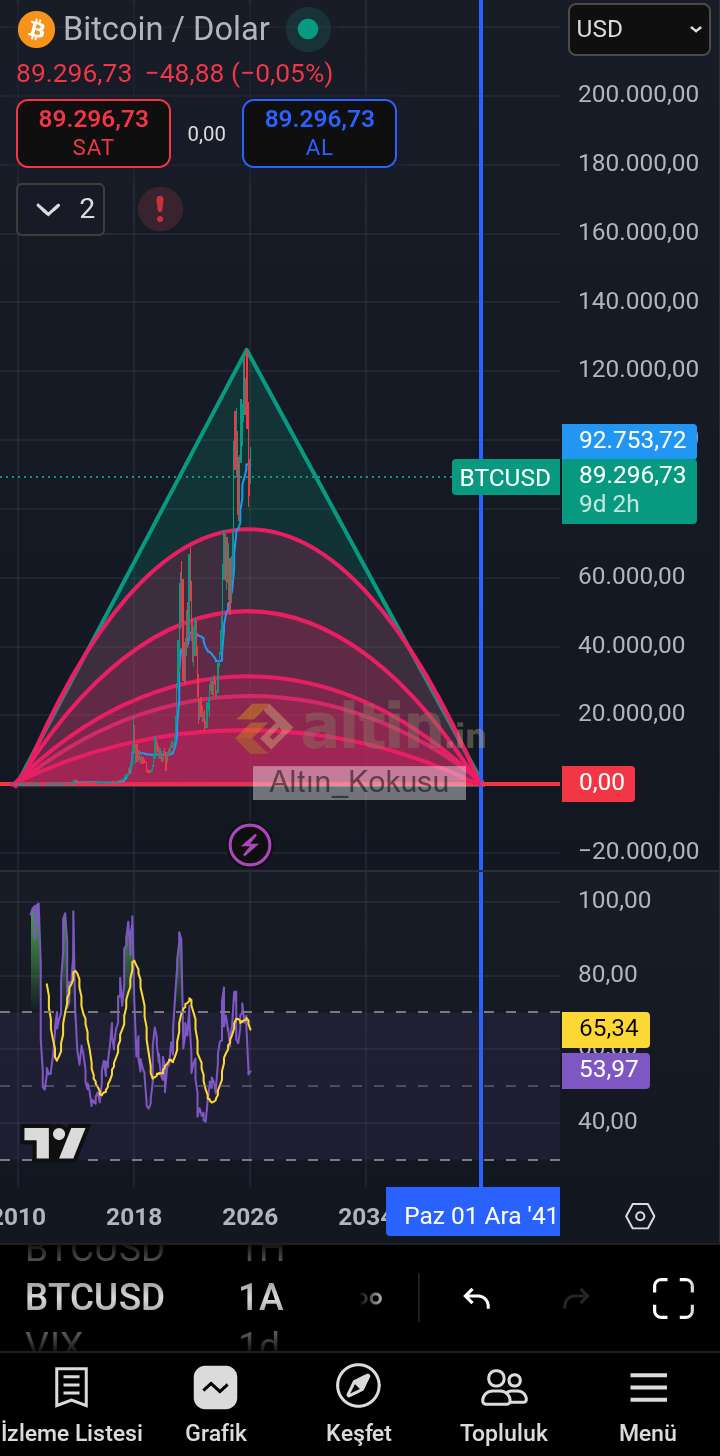
Task: Select the BTCUSD symbol in the picker
Action: pyautogui.click(x=95, y=1297)
